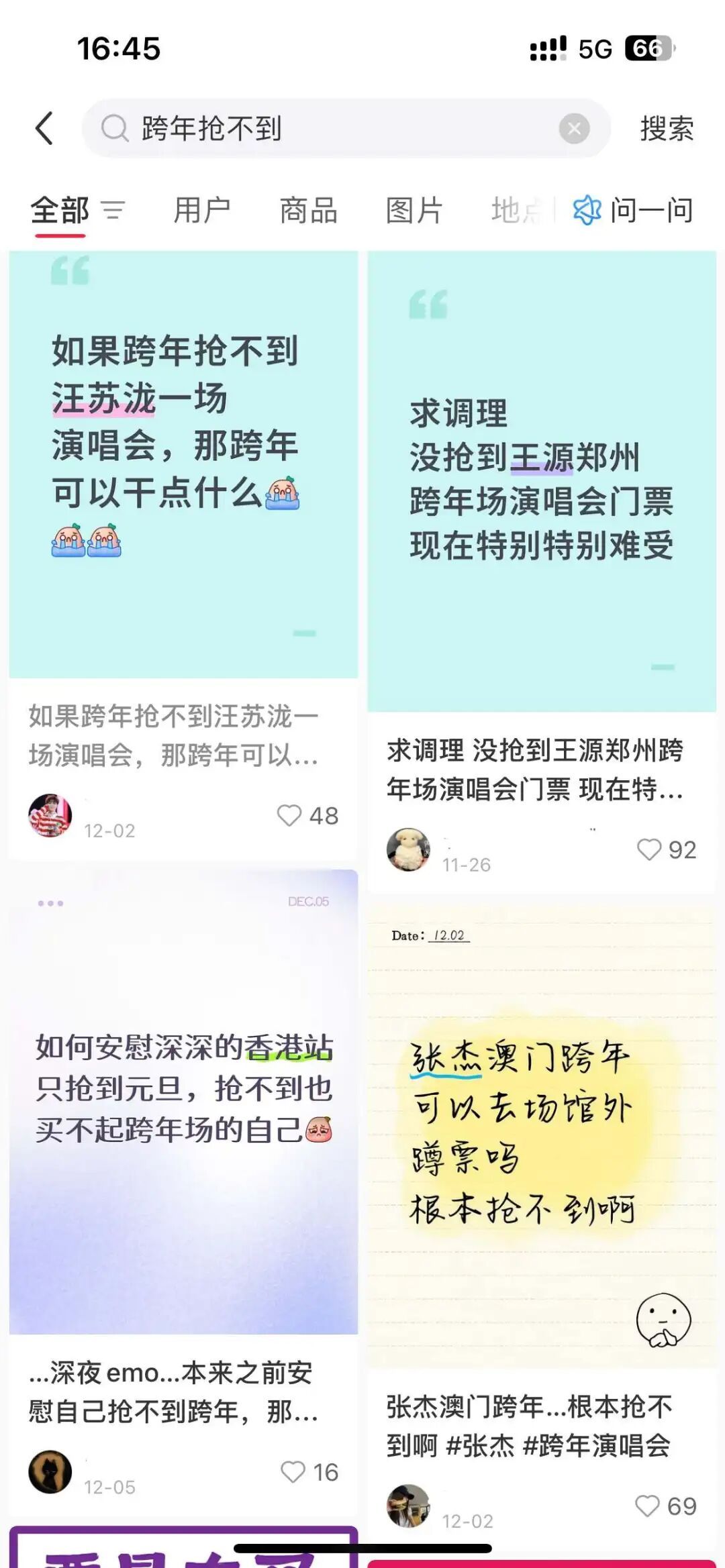Open the 求调理 王源郑州 post
The width and height of the screenshot is (725, 1568).
[541, 480]
